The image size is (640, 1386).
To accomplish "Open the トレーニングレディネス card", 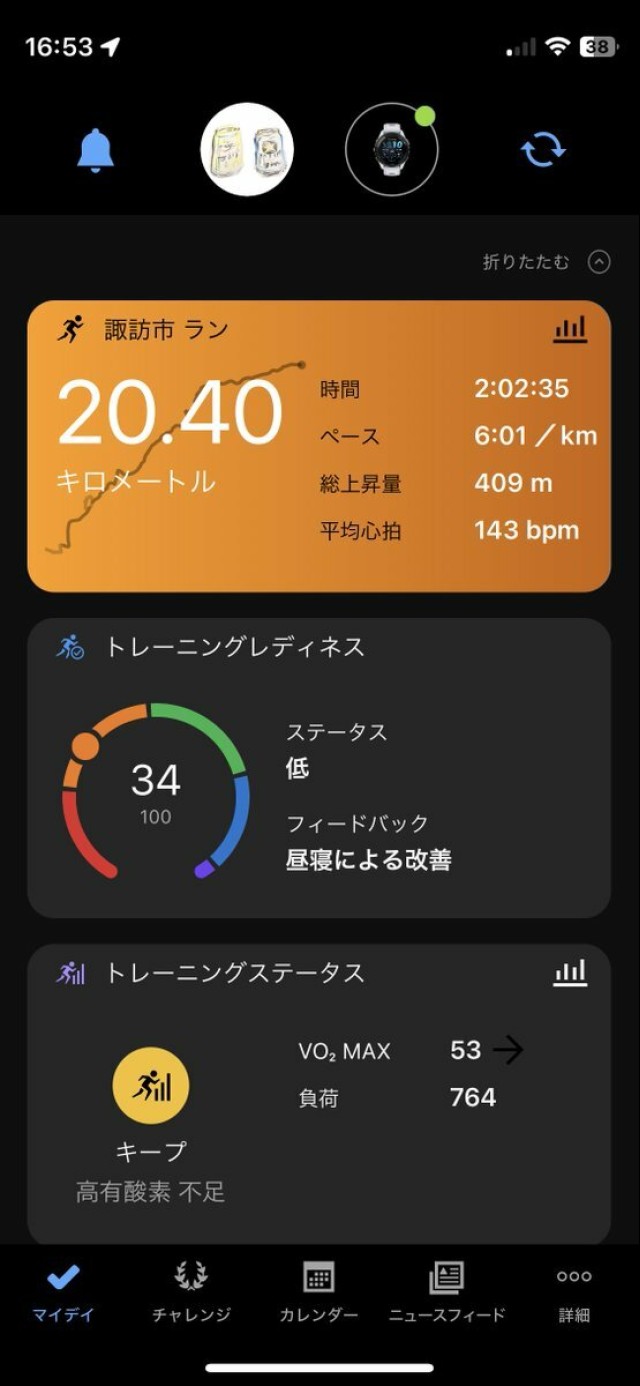I will (318, 767).
